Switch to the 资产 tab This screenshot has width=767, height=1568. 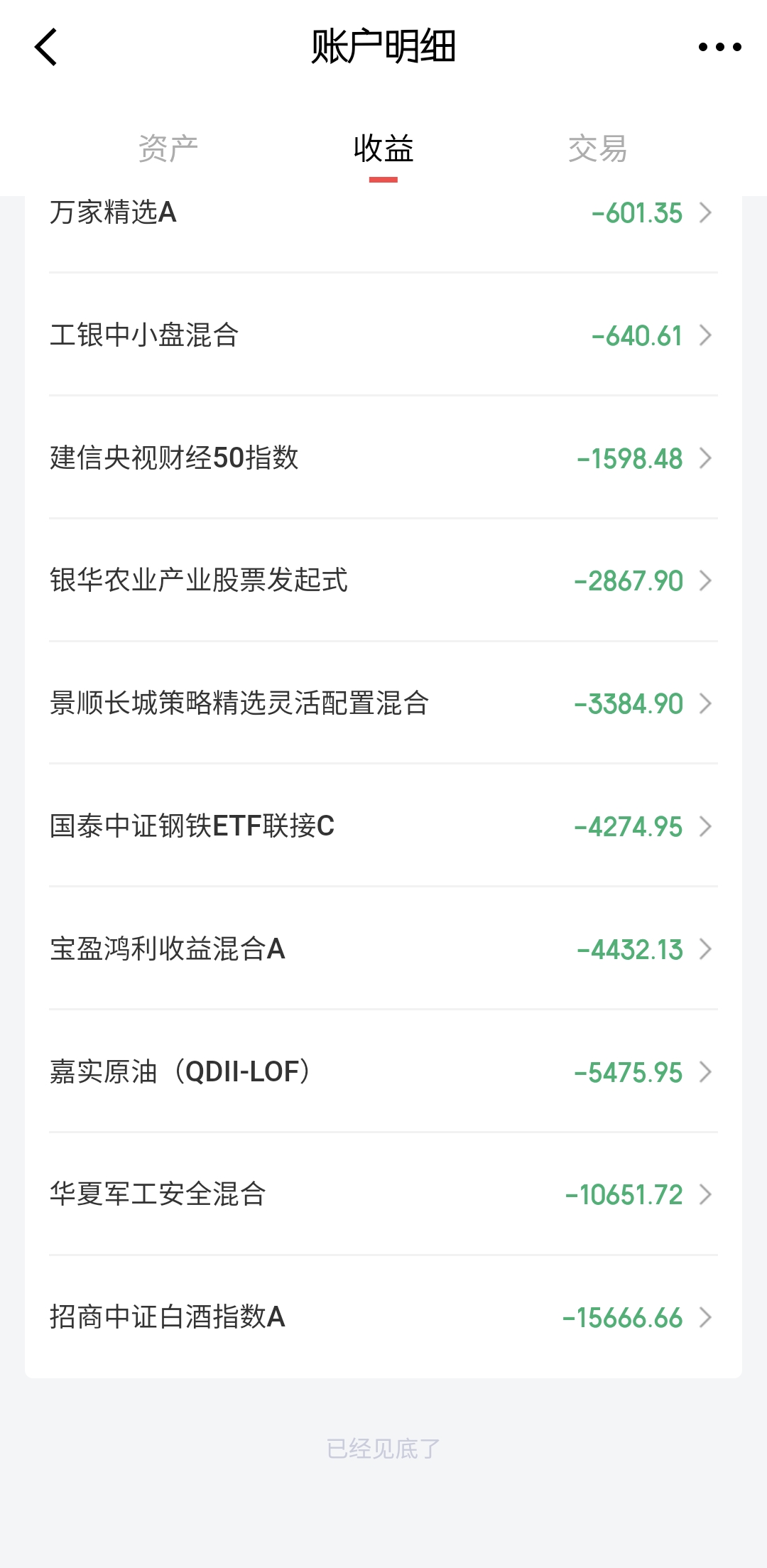point(168,148)
